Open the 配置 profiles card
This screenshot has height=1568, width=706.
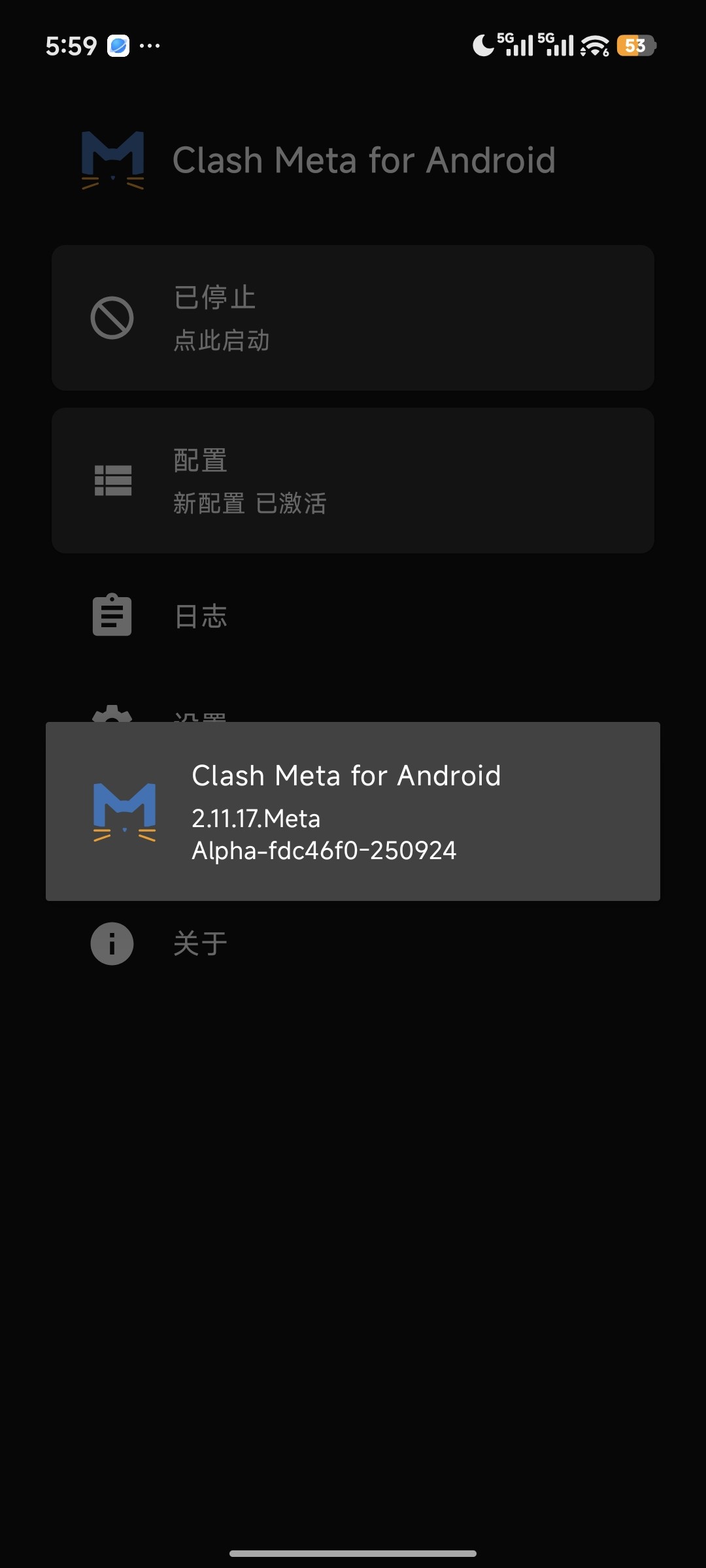pyautogui.click(x=353, y=481)
